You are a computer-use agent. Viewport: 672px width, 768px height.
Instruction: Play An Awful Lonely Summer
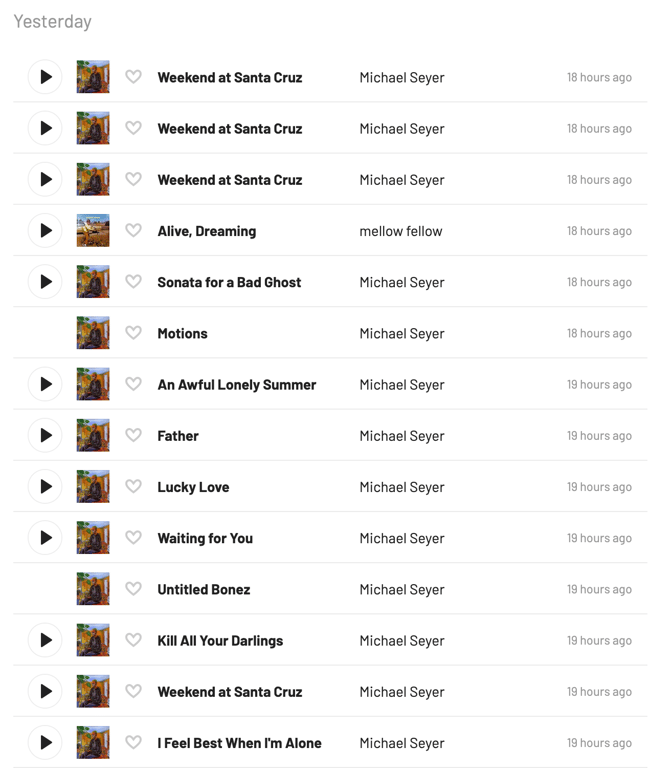(45, 384)
